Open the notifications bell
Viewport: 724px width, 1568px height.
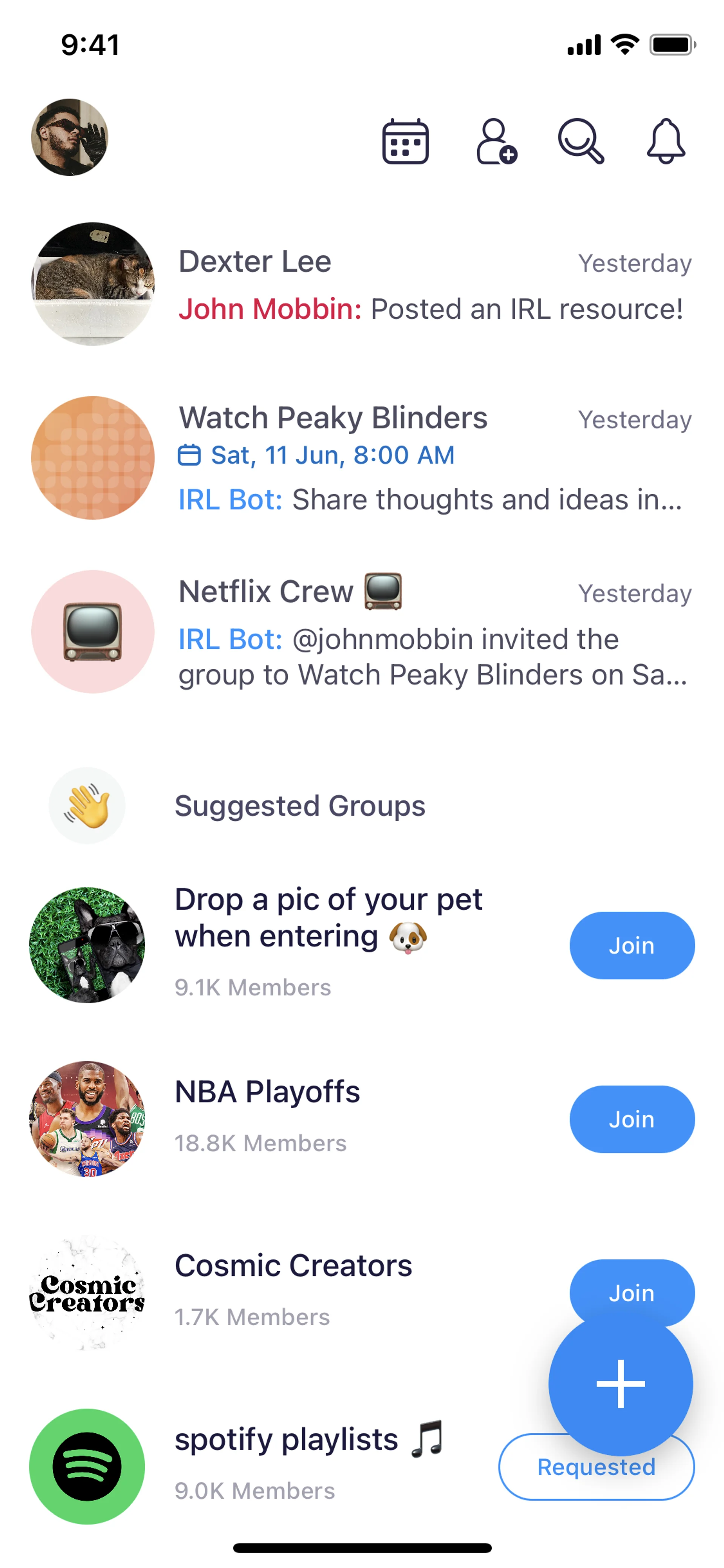666,141
